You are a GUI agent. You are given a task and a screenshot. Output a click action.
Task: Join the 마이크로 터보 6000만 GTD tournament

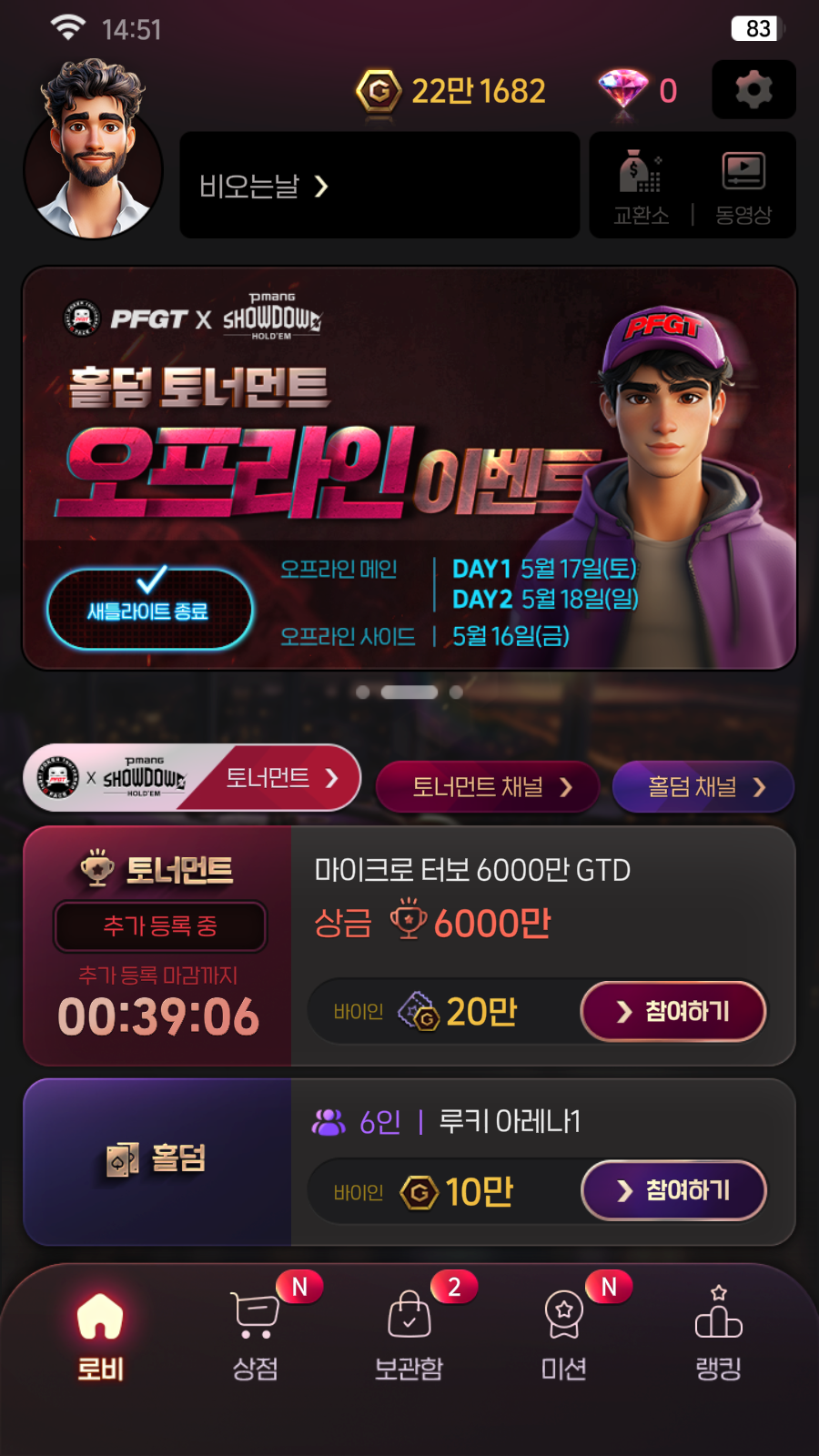(673, 1011)
